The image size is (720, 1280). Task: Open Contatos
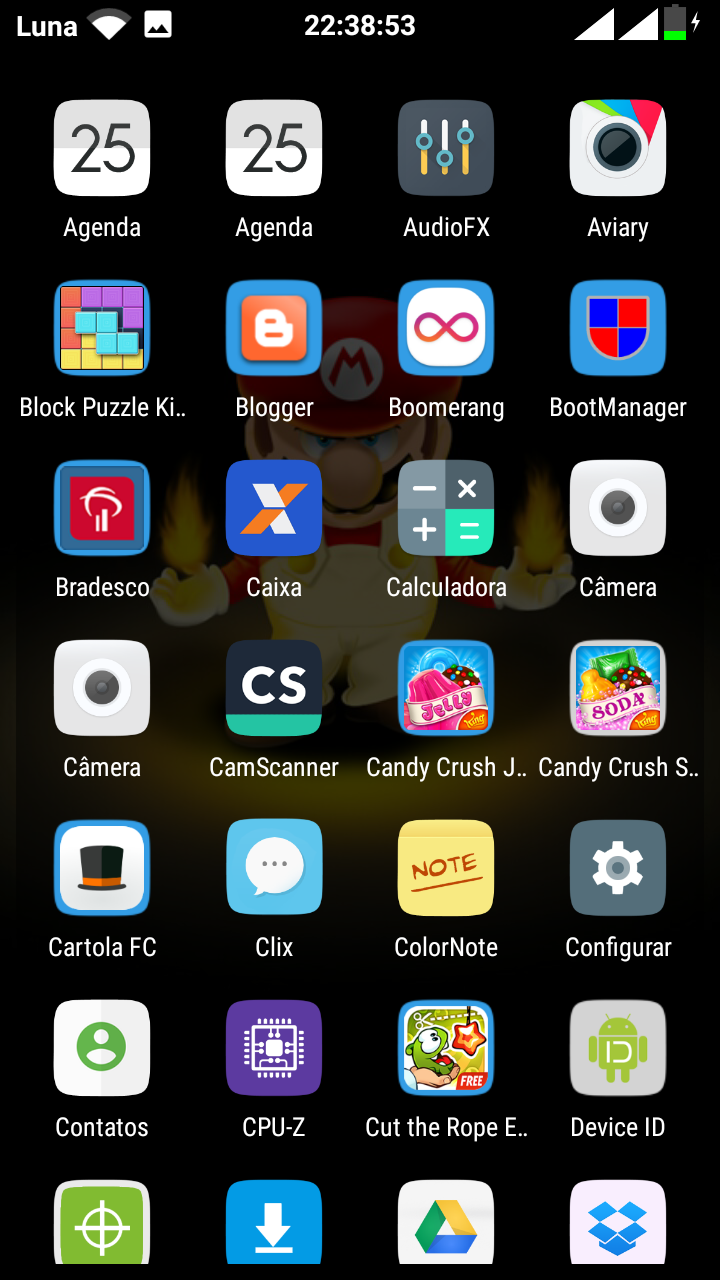click(102, 1048)
